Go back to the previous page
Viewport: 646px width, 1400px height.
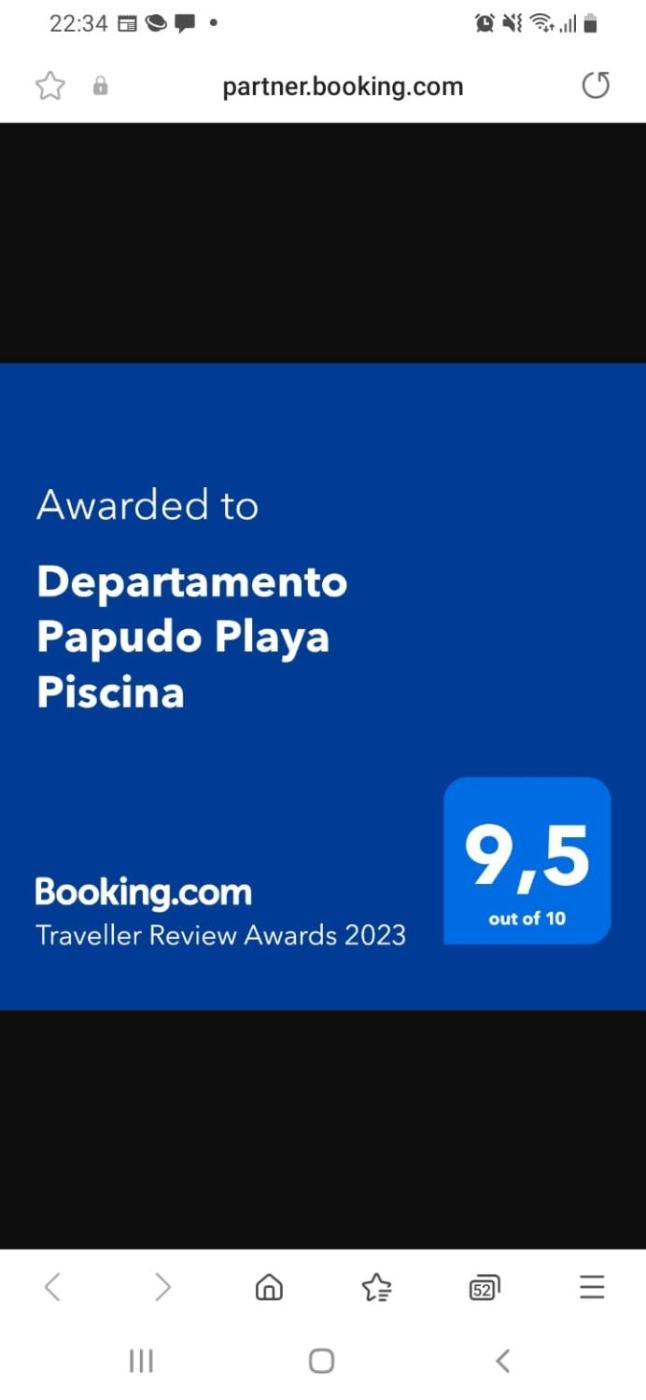53,1287
